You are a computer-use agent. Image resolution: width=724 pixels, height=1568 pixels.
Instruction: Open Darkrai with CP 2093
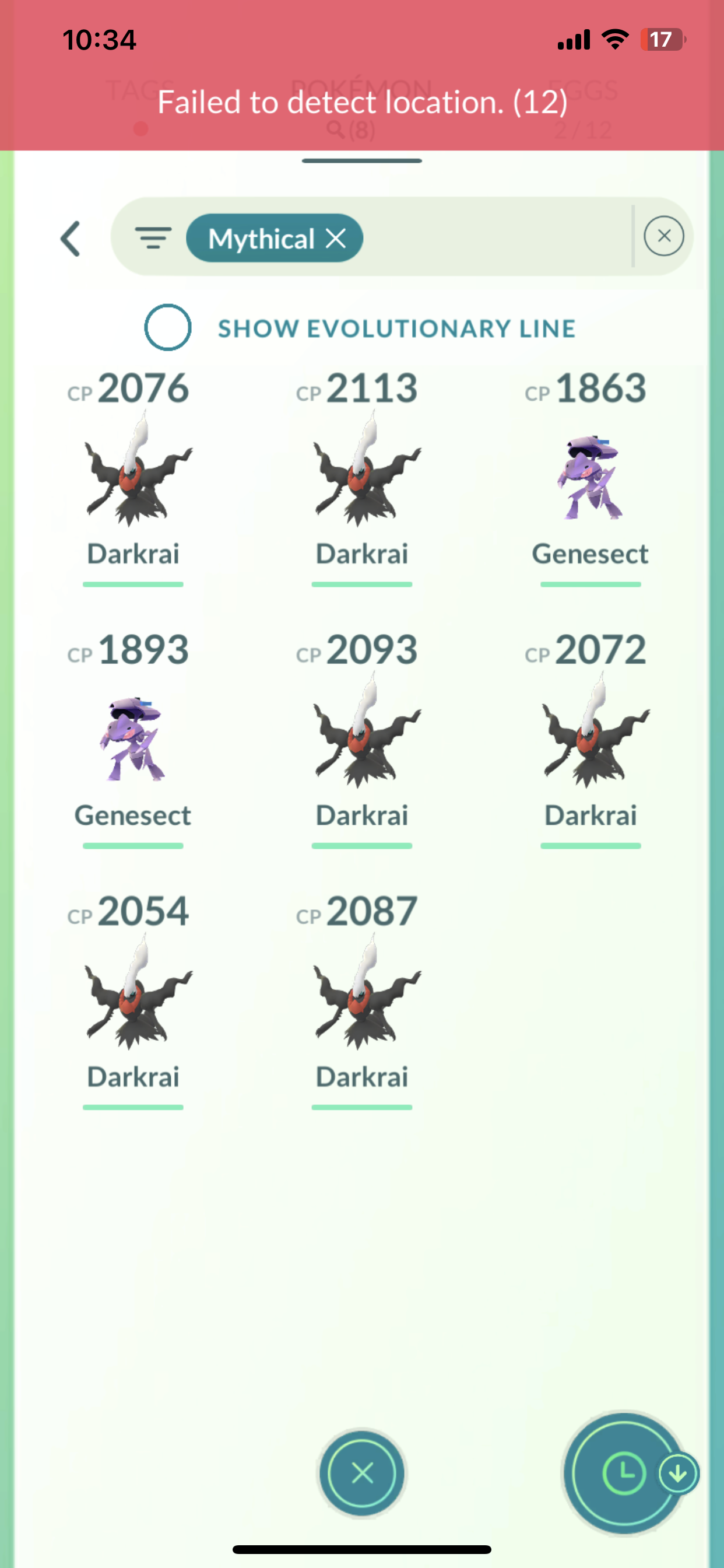coord(363,731)
